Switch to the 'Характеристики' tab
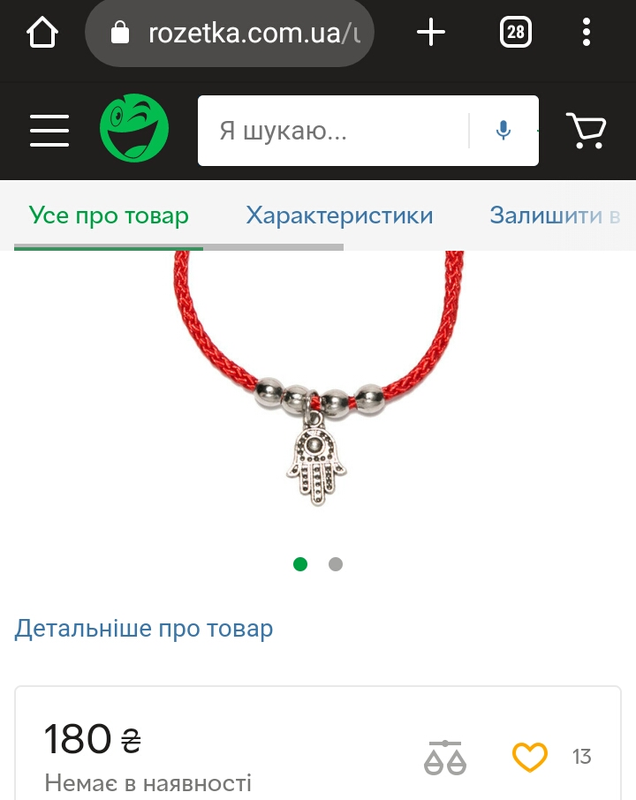636x800 pixels. pyautogui.click(x=339, y=215)
